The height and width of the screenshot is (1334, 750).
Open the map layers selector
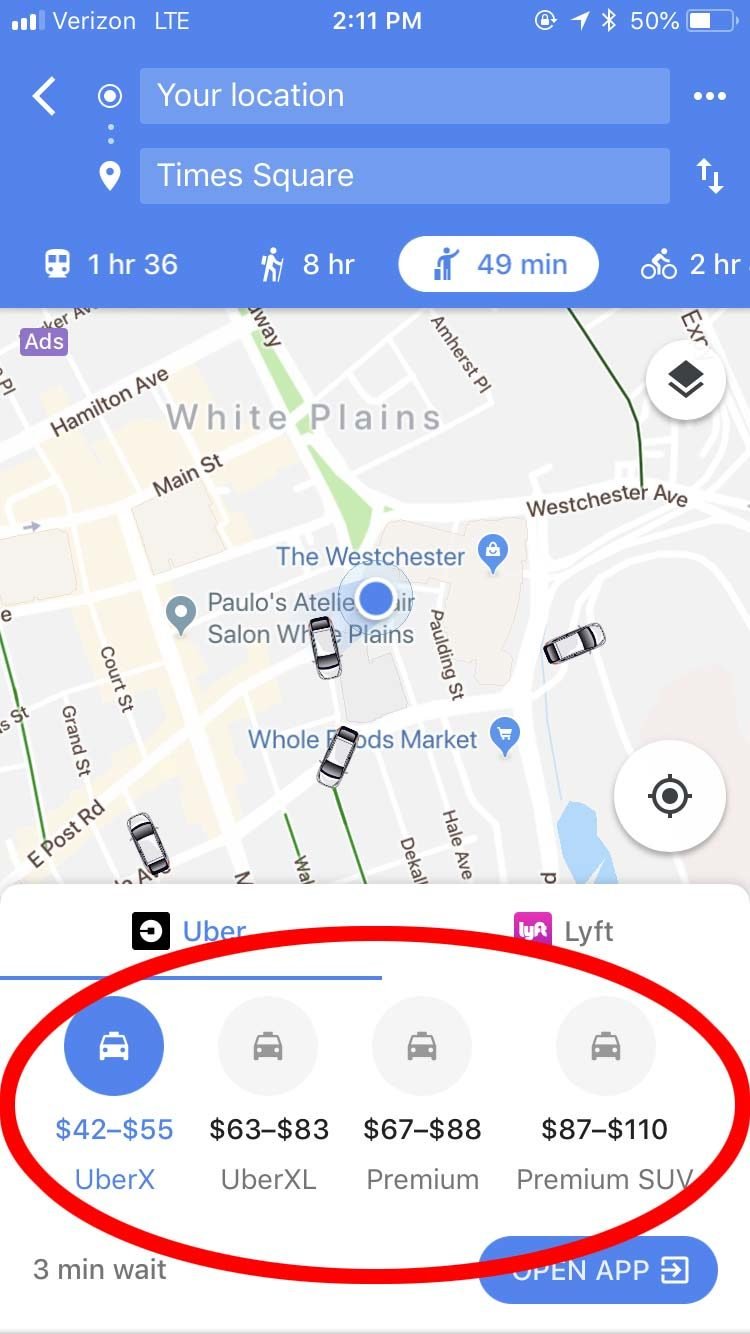click(x=684, y=378)
